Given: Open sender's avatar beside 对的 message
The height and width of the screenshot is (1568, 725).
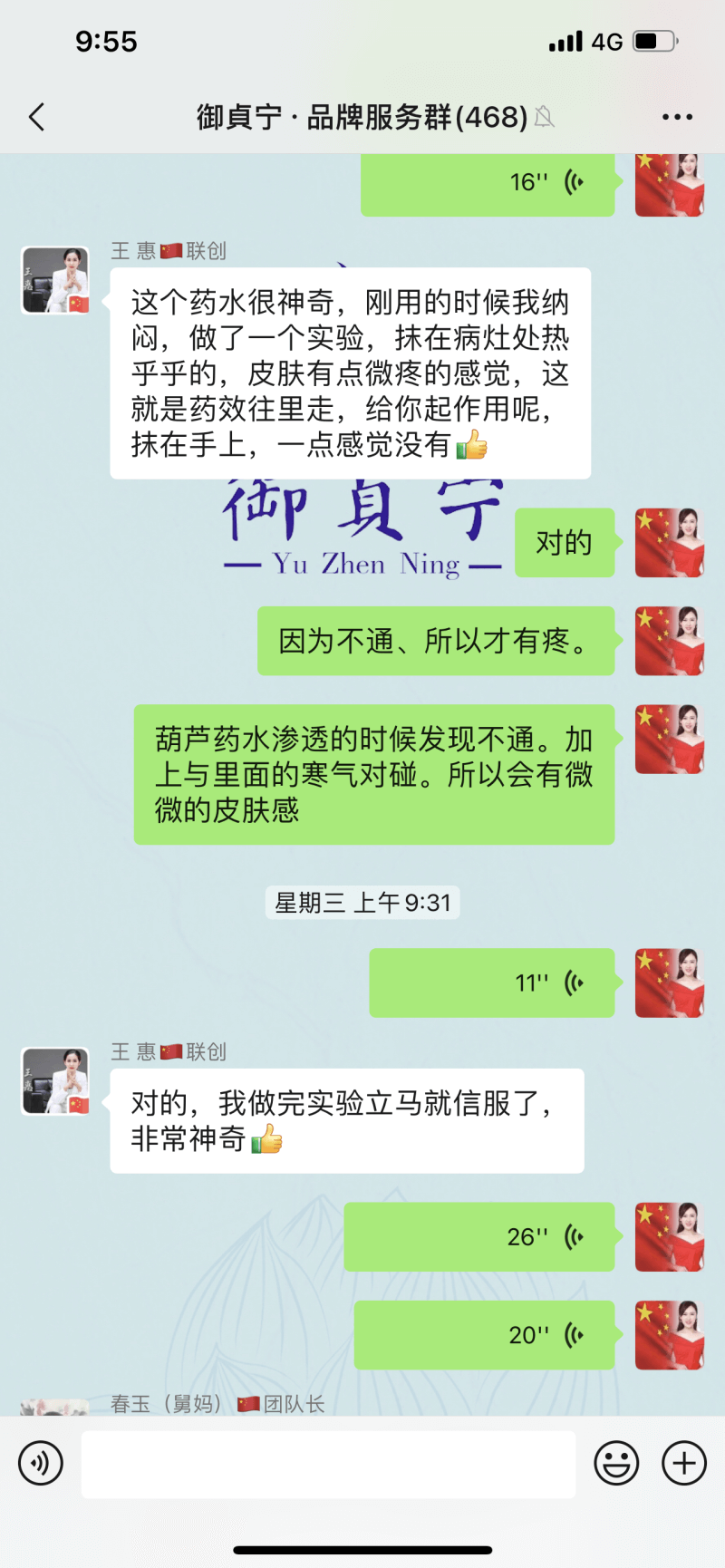Looking at the screenshot, I should pos(670,543).
